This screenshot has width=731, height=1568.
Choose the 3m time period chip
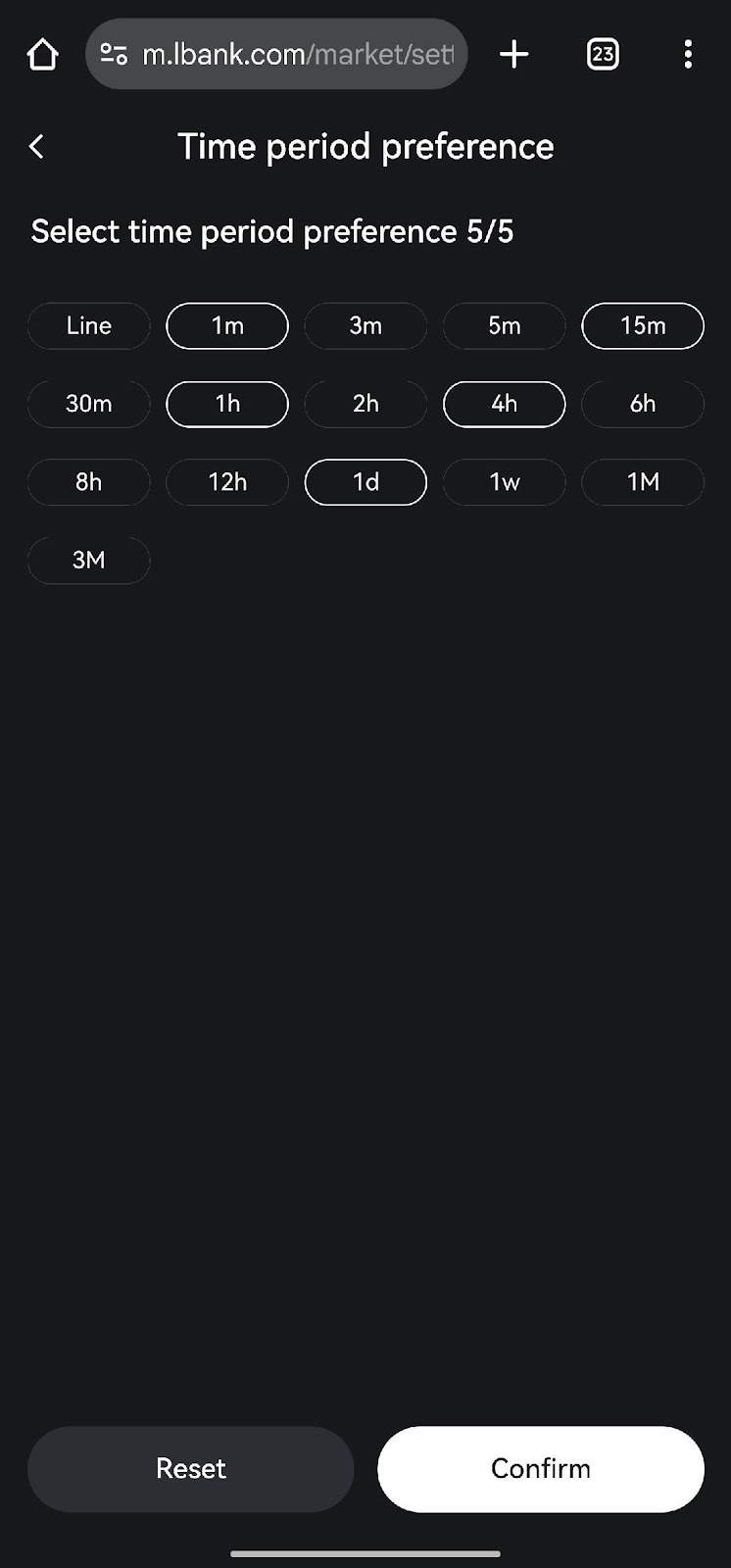[x=365, y=325]
